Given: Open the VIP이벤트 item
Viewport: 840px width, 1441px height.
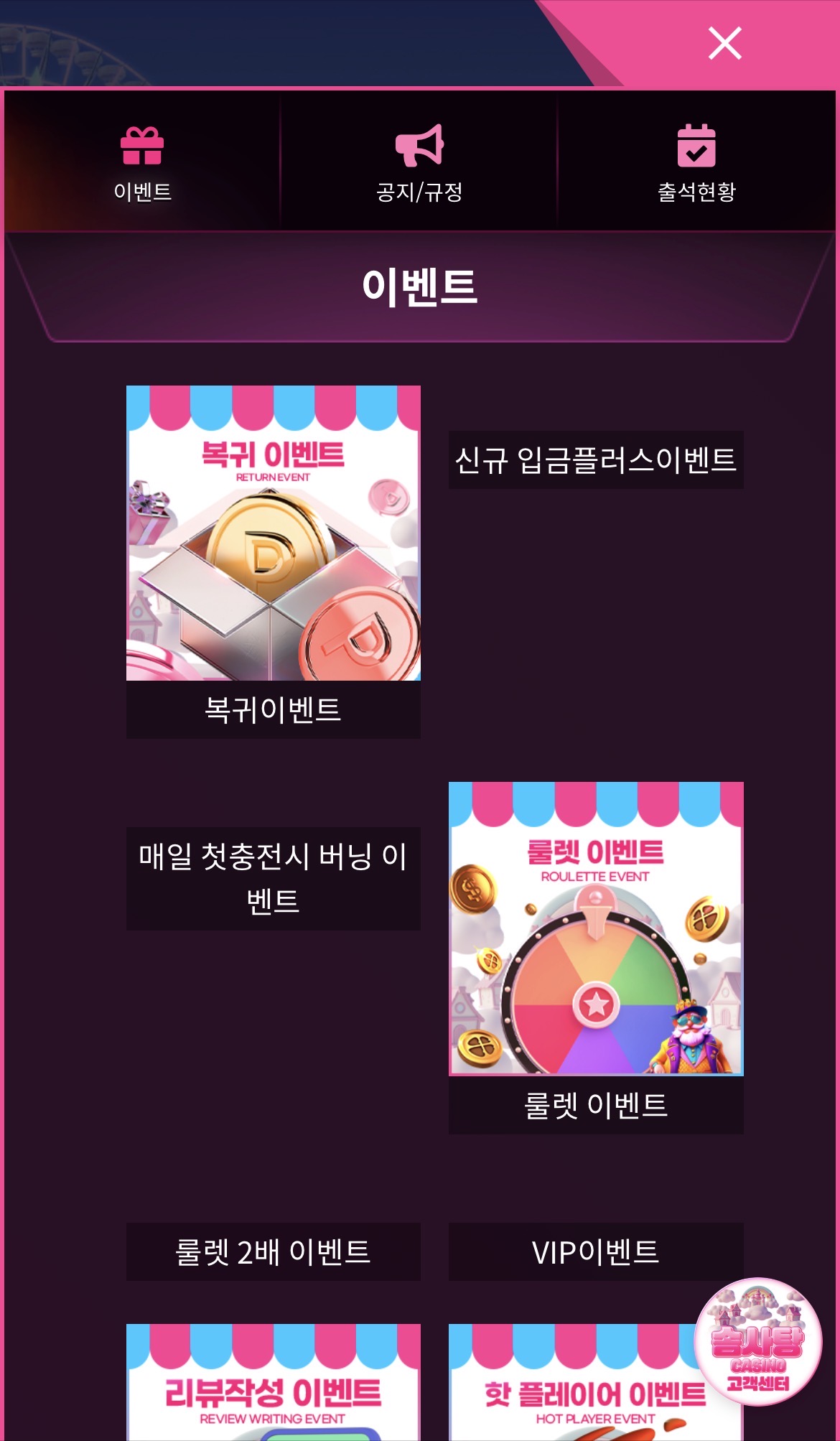Looking at the screenshot, I should [x=595, y=1252].
